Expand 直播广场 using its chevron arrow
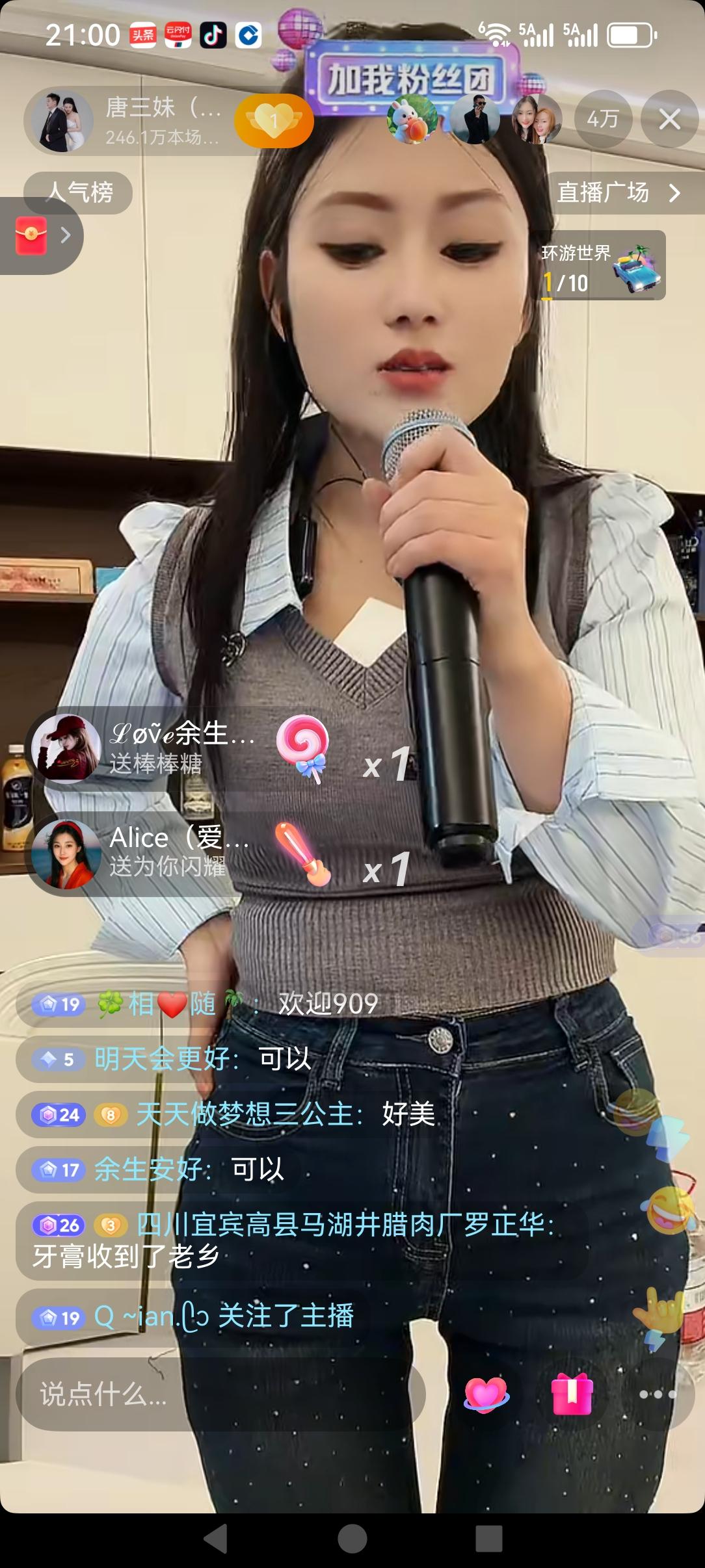Screen dimensions: 705x1568 click(x=675, y=192)
